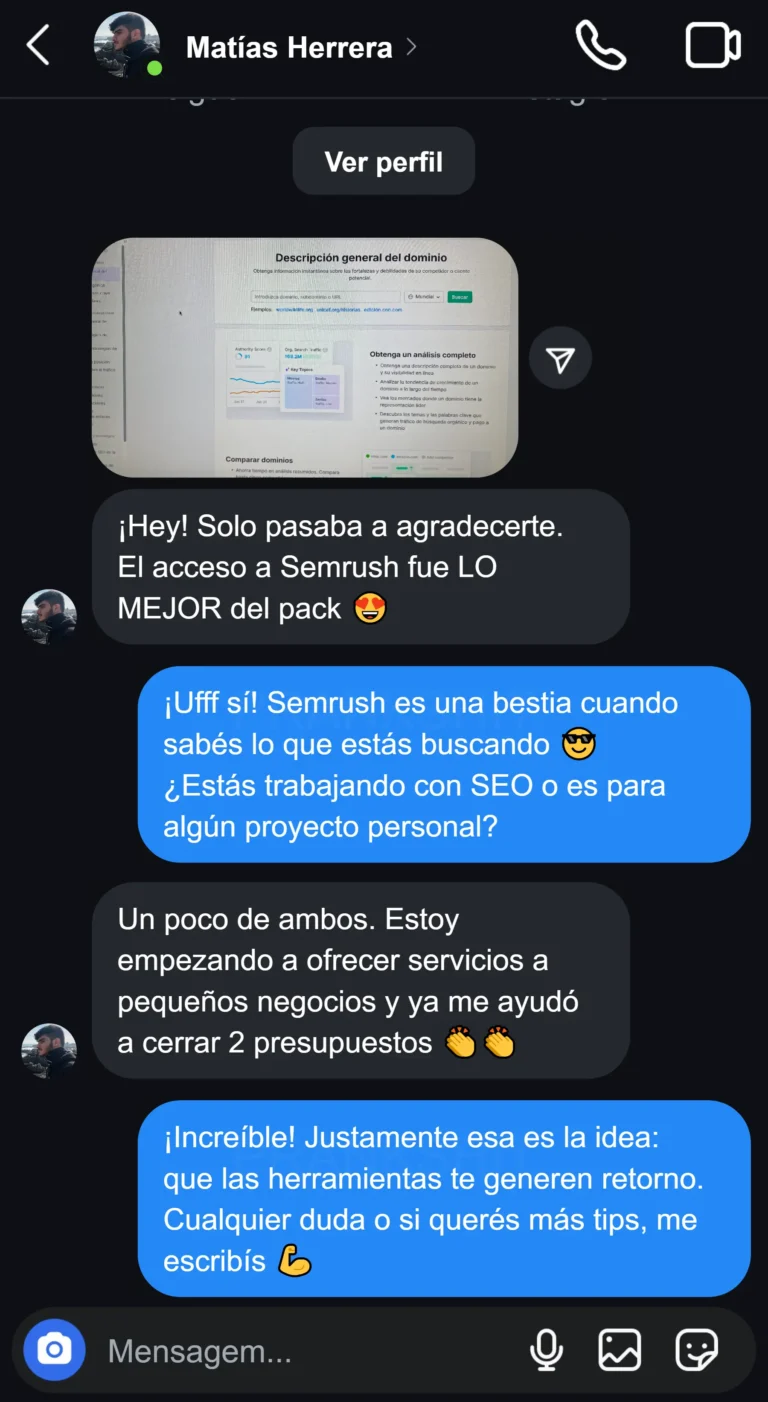Open the sticker picker

tap(696, 1351)
